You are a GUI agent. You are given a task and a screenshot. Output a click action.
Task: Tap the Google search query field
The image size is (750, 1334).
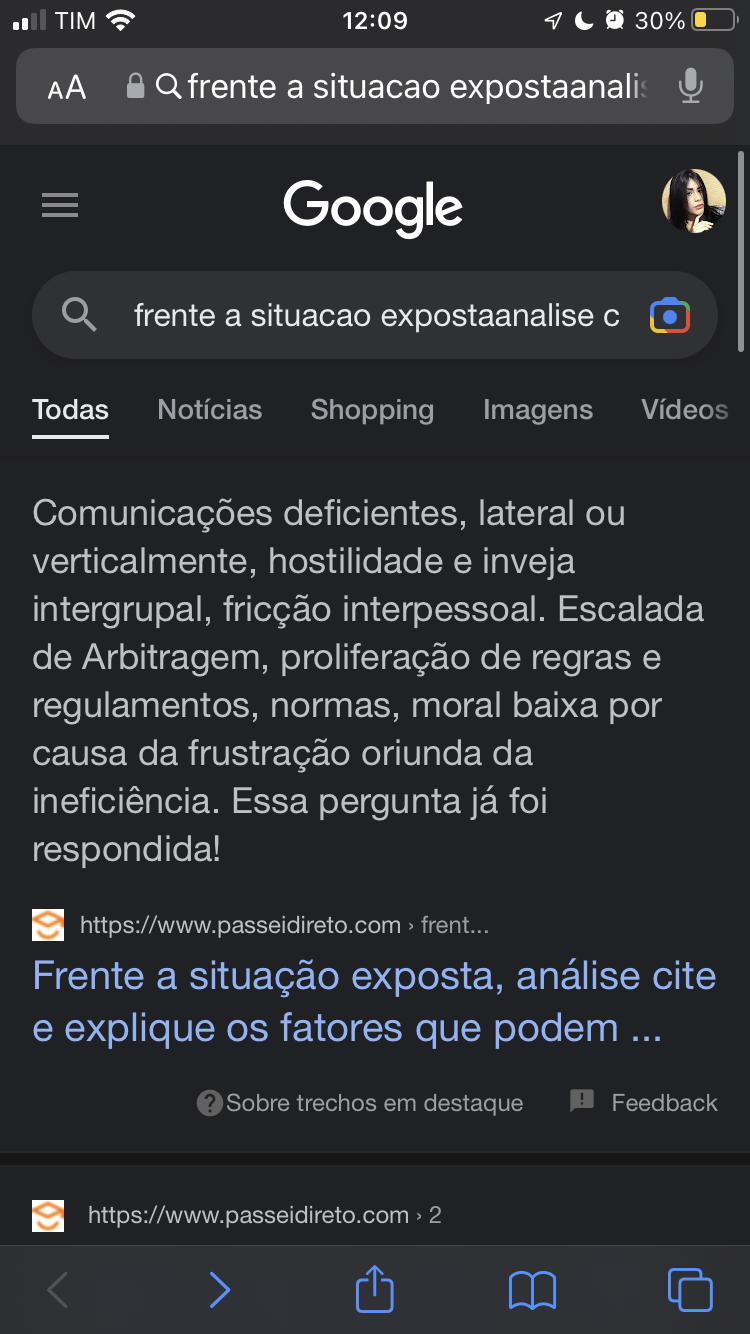coord(376,316)
